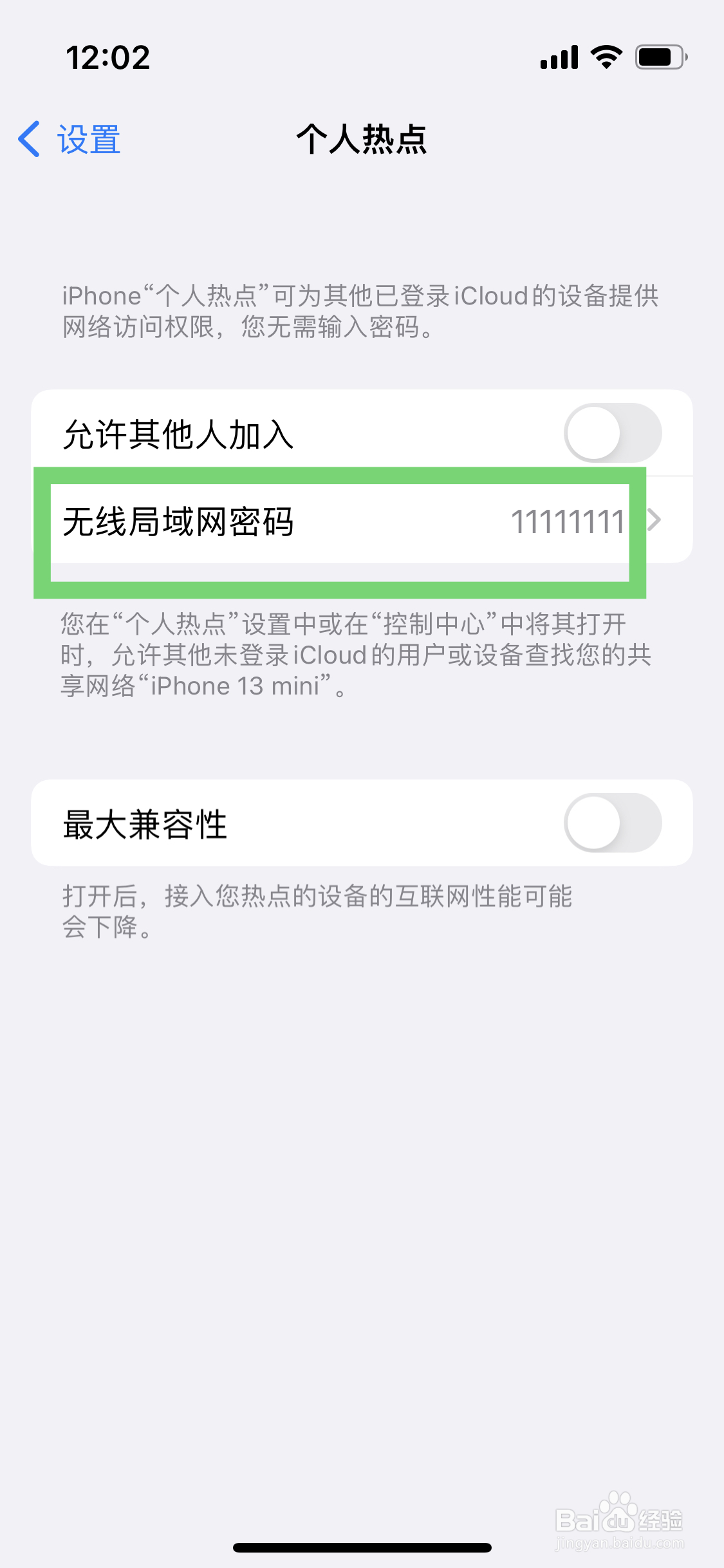This screenshot has height=1568, width=724.
Task: Click the clock showing 12:02
Action: 109,57
